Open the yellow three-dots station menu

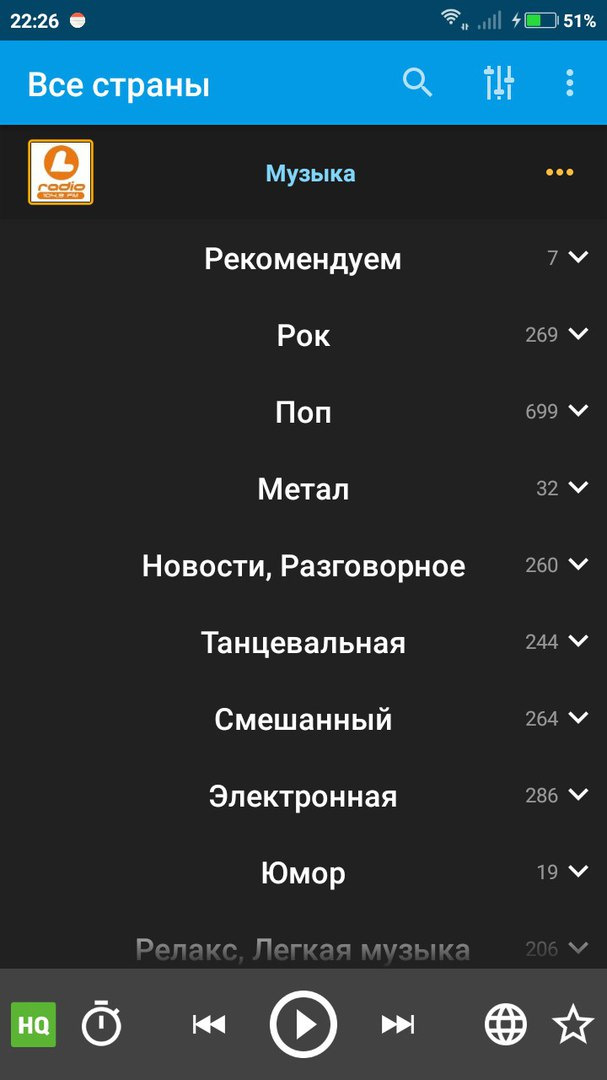(559, 173)
